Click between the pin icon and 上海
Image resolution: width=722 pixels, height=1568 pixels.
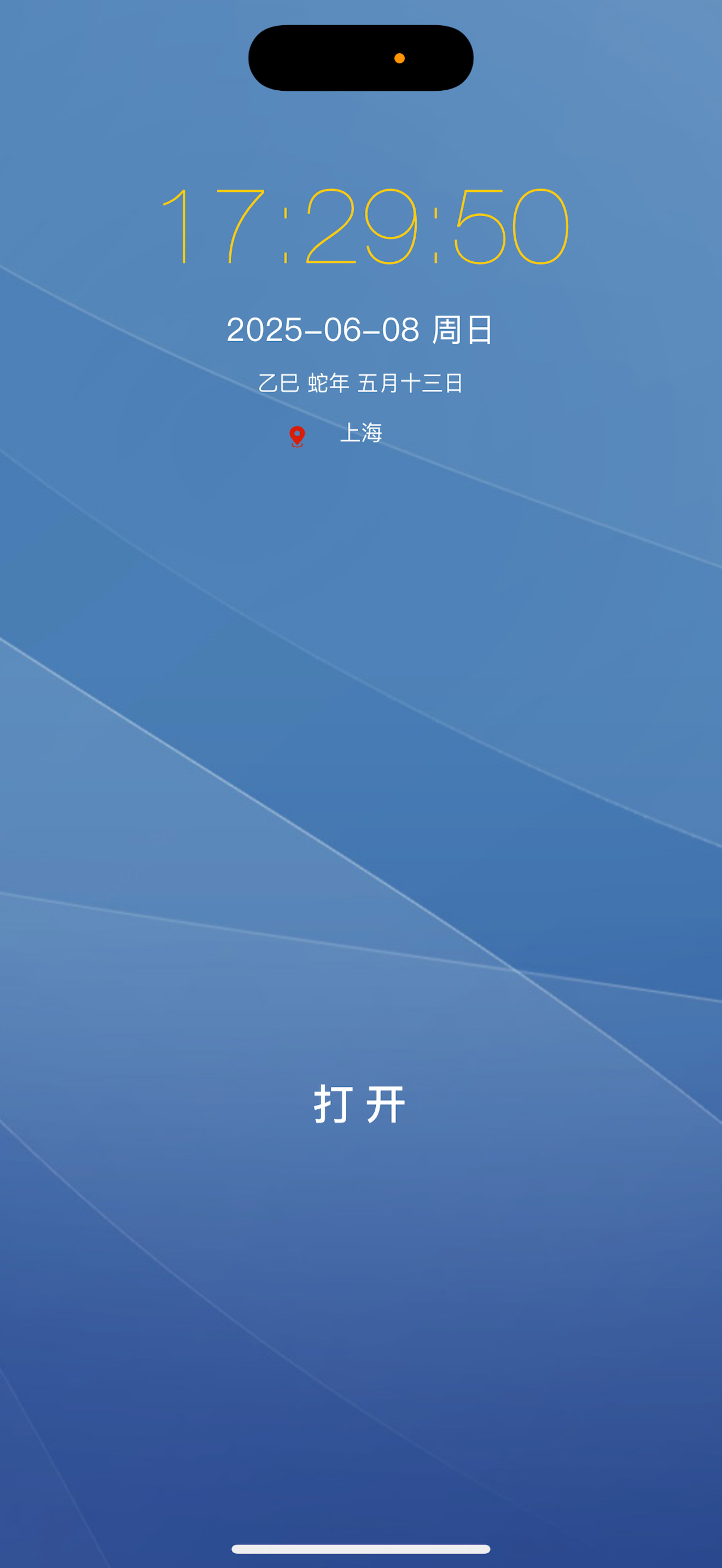(325, 435)
